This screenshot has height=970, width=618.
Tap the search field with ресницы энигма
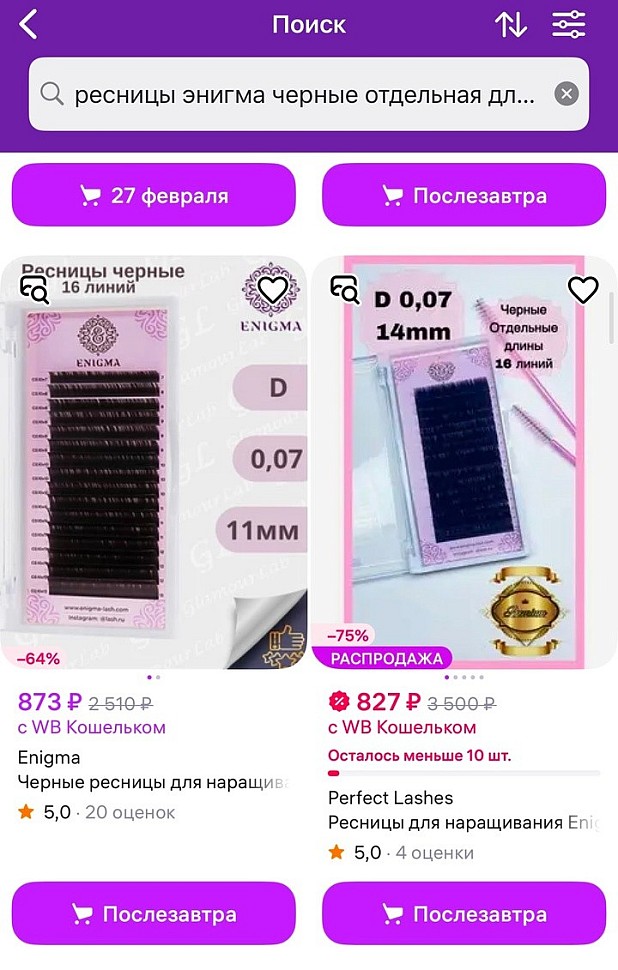300,95
